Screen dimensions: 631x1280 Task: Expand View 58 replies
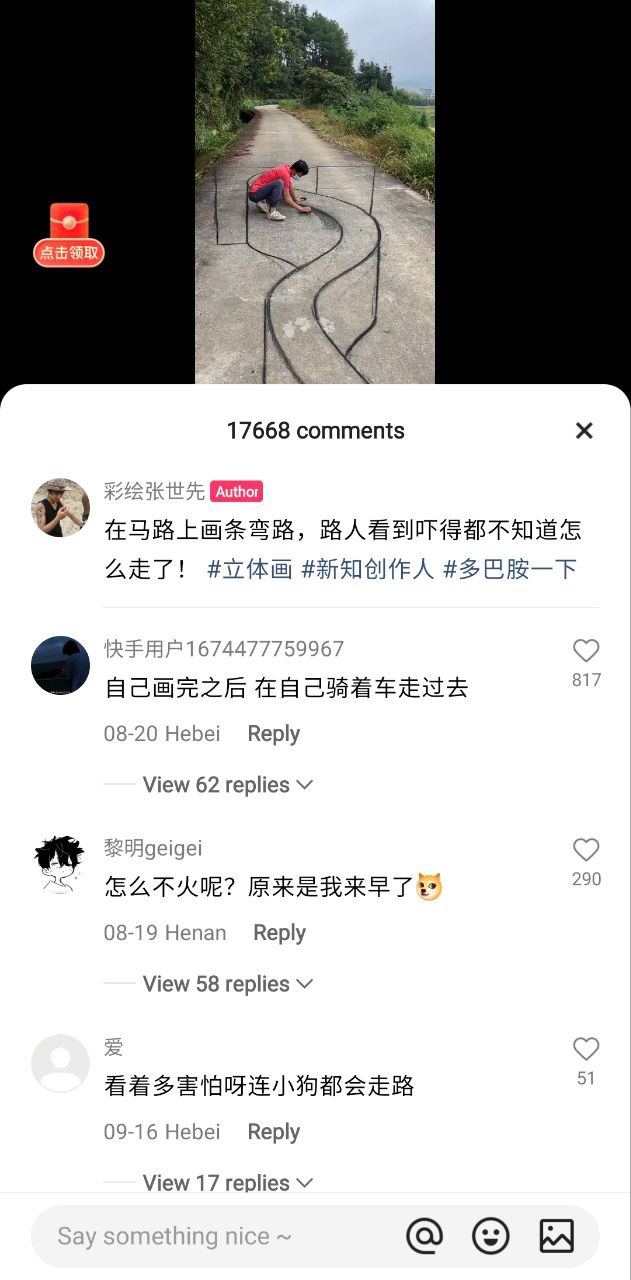(227, 984)
